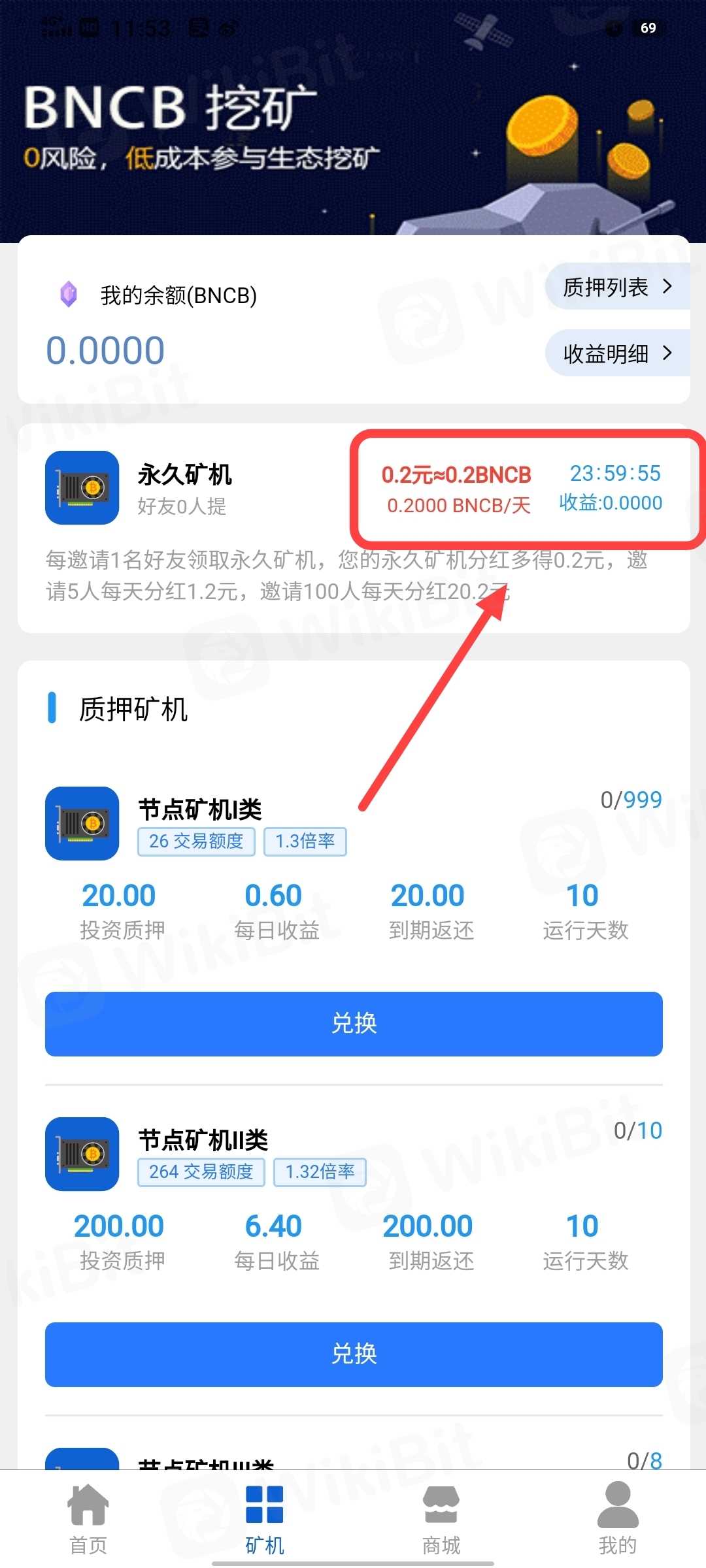The height and width of the screenshot is (1568, 706).
Task: Open 收益明细 earnings details
Action: point(618,353)
